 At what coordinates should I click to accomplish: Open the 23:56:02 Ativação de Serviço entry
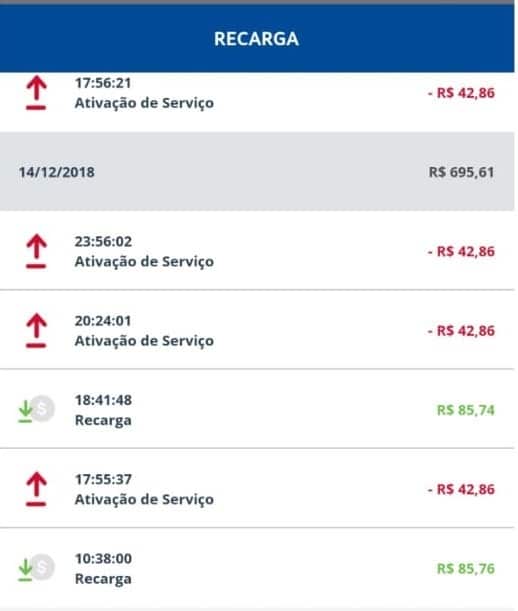pyautogui.click(x=257, y=251)
